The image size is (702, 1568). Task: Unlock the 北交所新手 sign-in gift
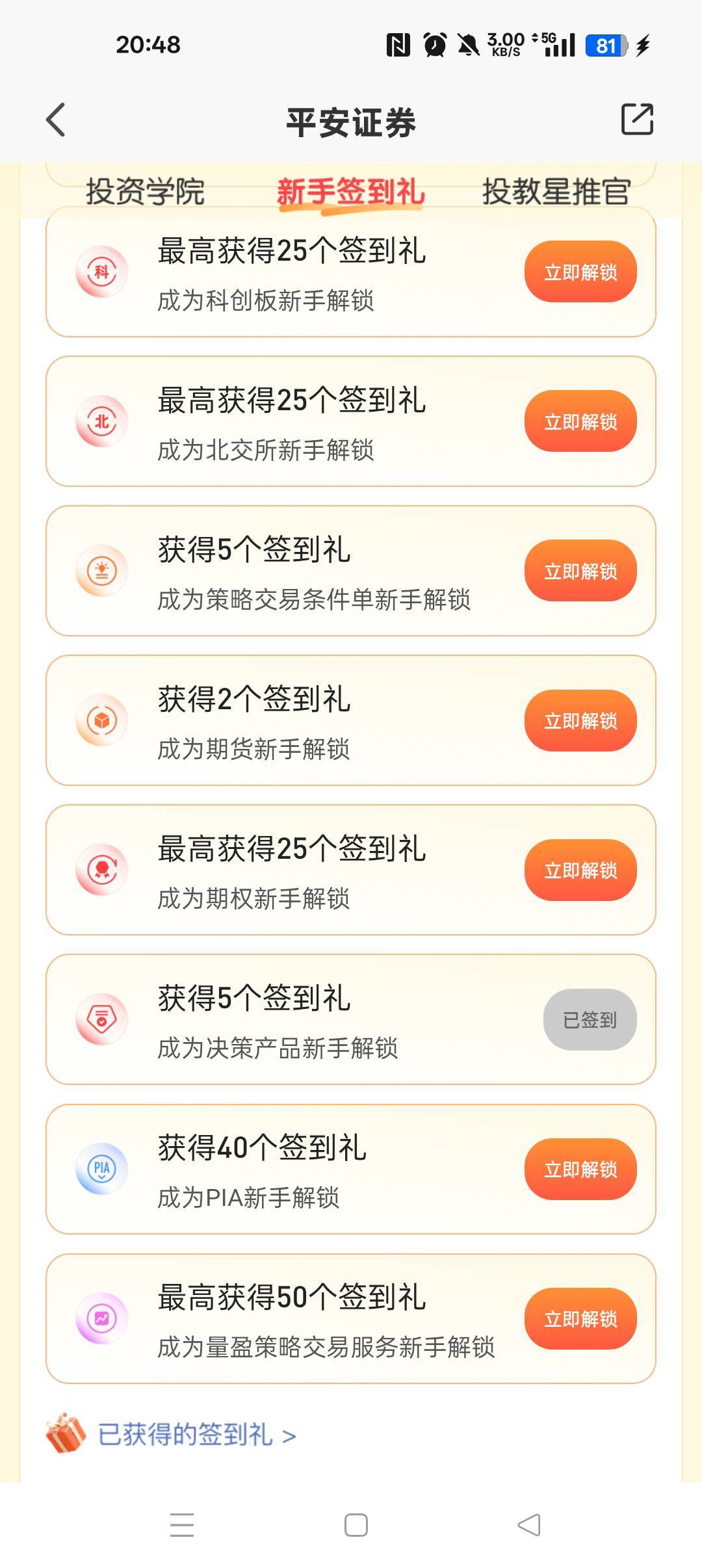pyautogui.click(x=580, y=421)
